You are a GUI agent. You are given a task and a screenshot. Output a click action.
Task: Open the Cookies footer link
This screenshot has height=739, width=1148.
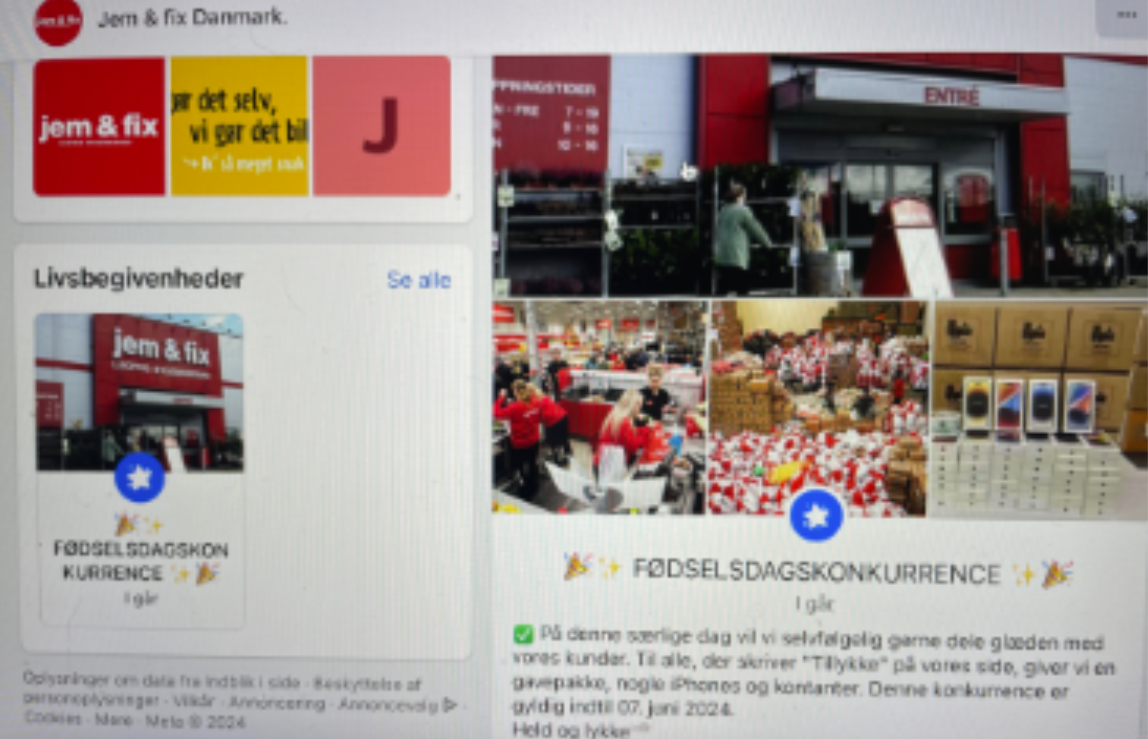pos(53,719)
